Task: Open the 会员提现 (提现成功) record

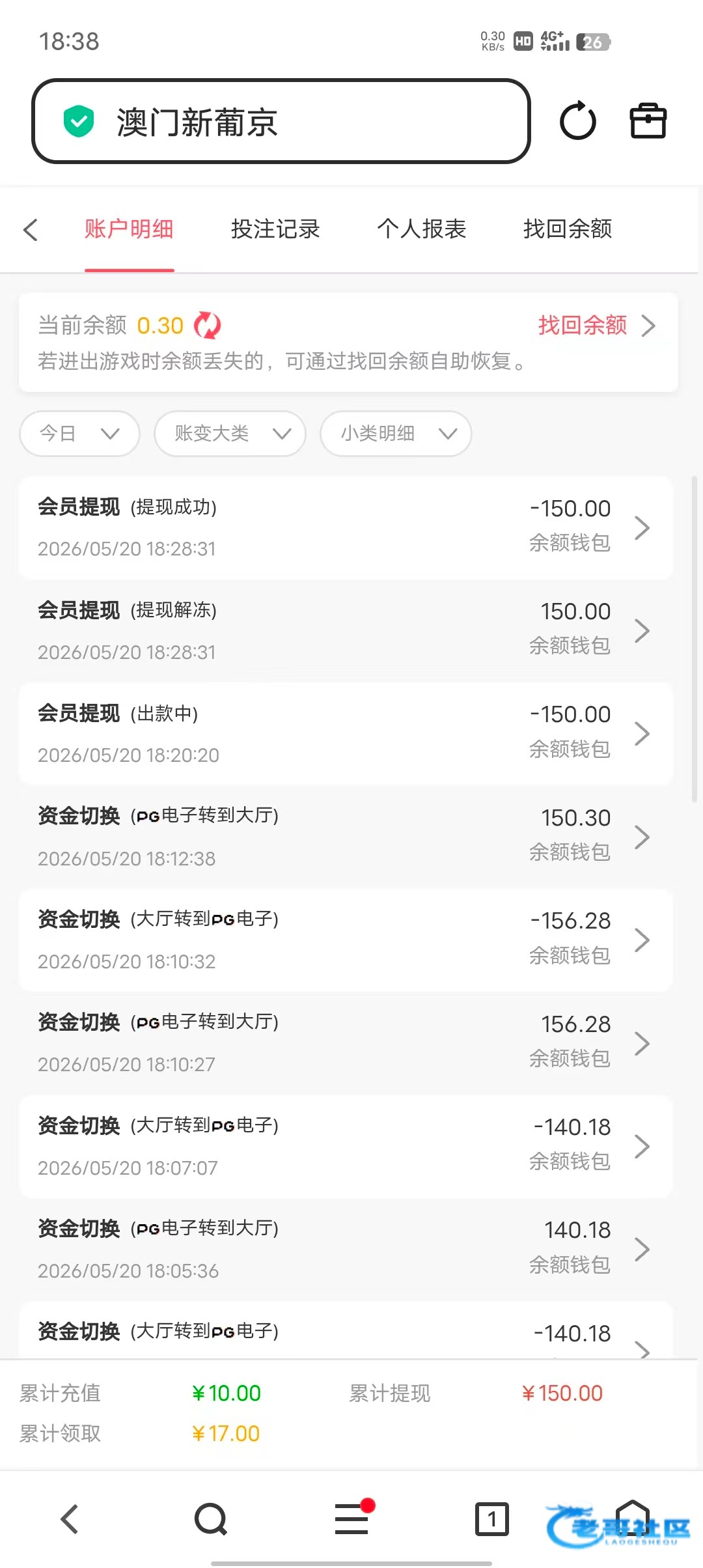Action: 346,527
